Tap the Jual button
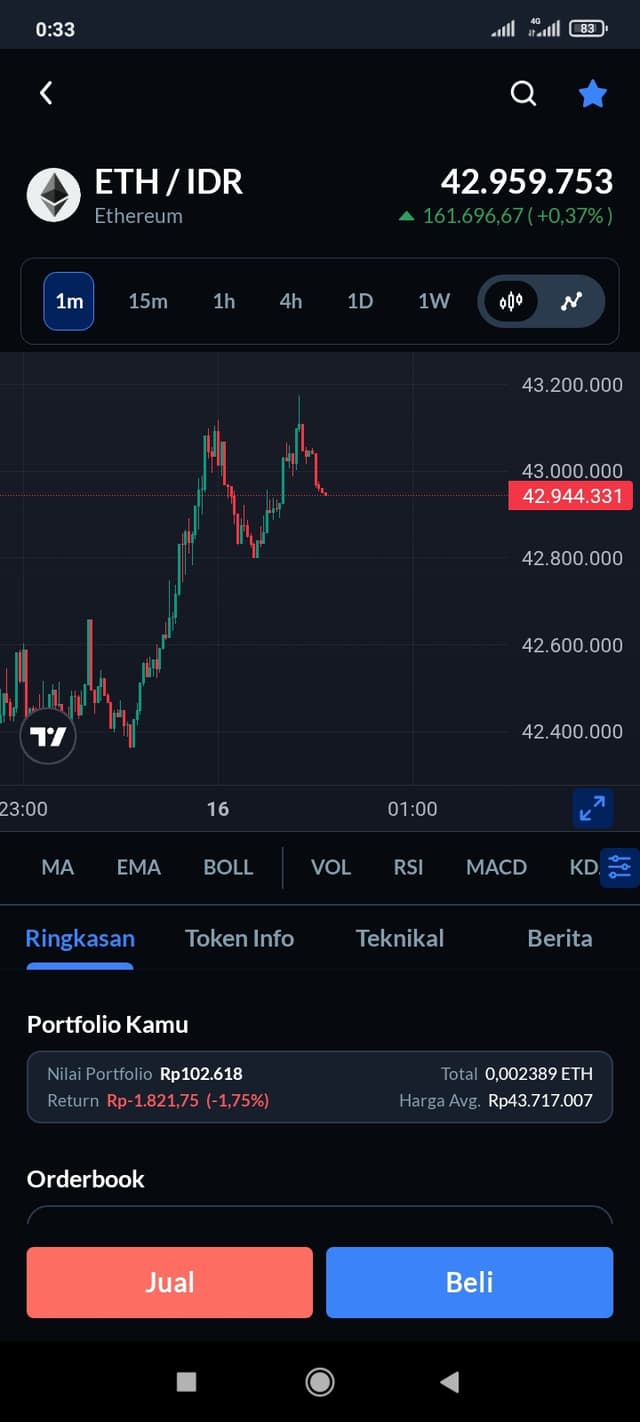The width and height of the screenshot is (640, 1422). [170, 1282]
